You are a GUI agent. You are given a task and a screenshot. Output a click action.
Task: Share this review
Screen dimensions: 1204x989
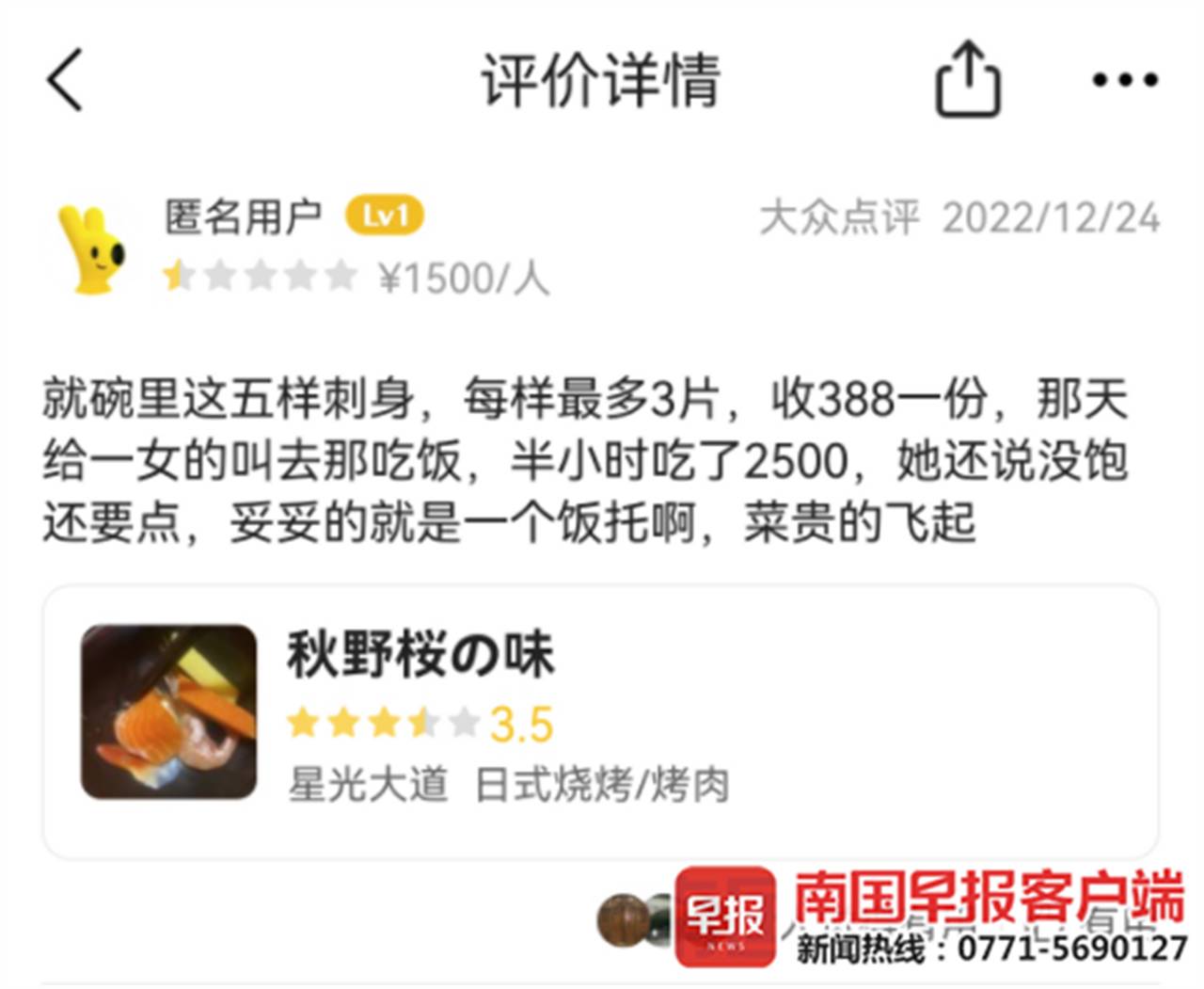(x=967, y=80)
